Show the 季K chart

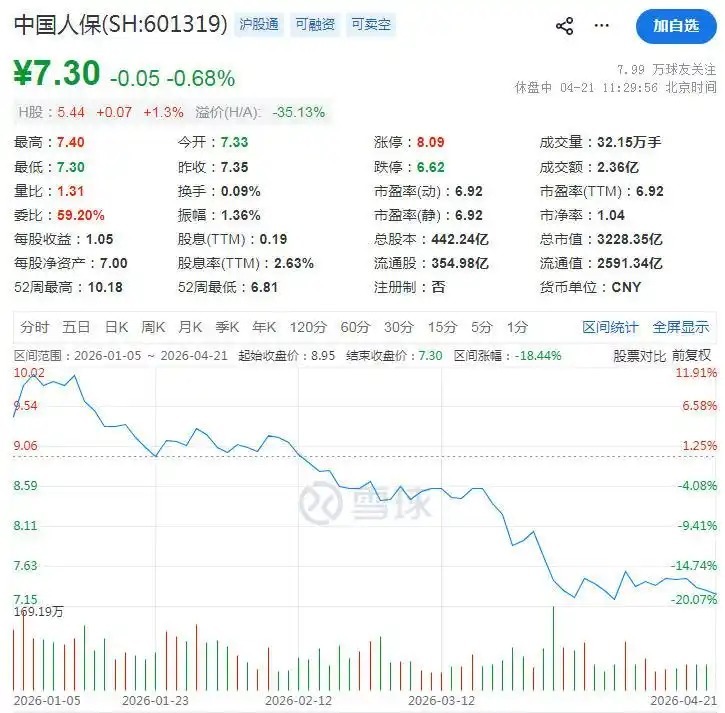(x=227, y=326)
